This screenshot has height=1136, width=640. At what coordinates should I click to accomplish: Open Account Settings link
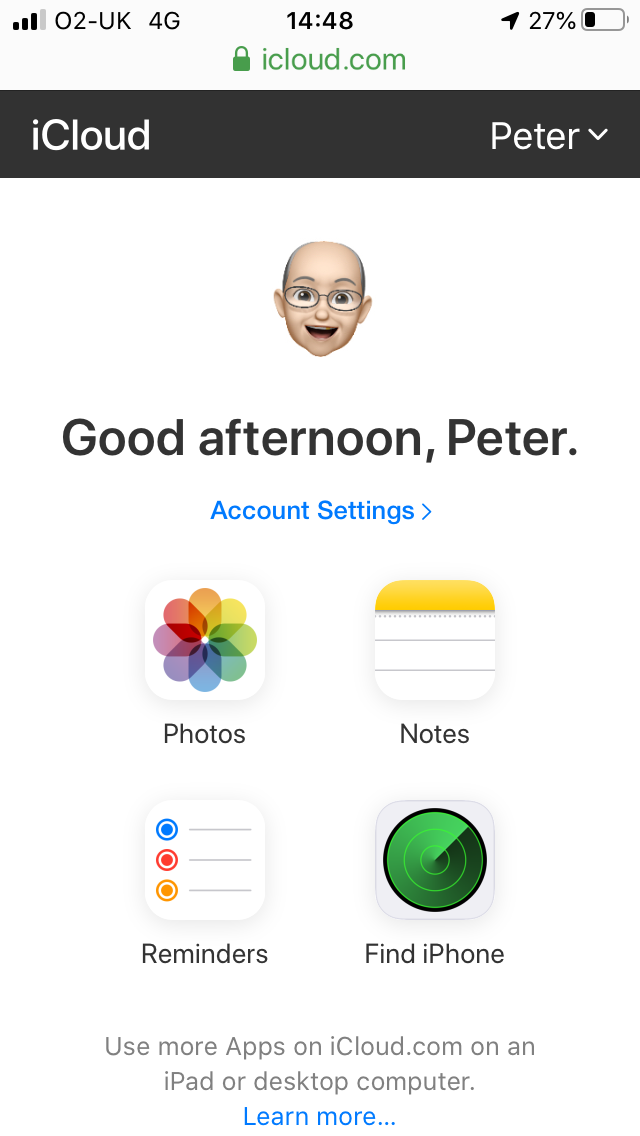pyautogui.click(x=320, y=511)
